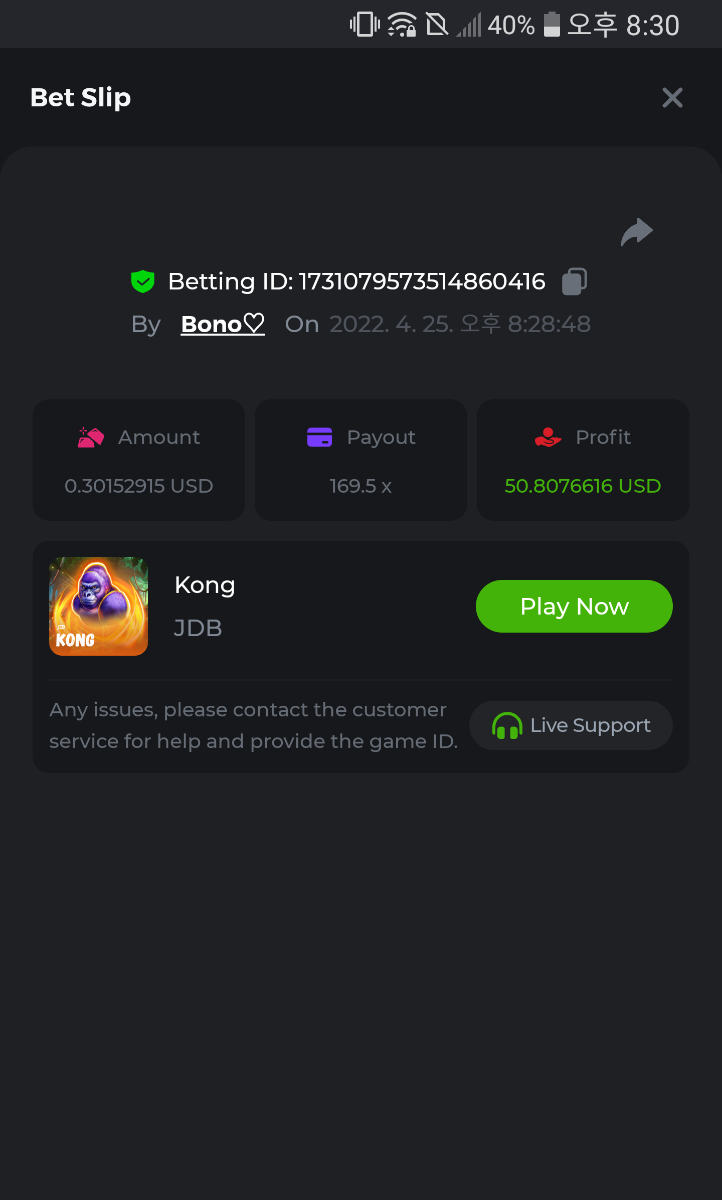Copy the Betting ID
Screen dimensions: 722x1200
tap(574, 282)
